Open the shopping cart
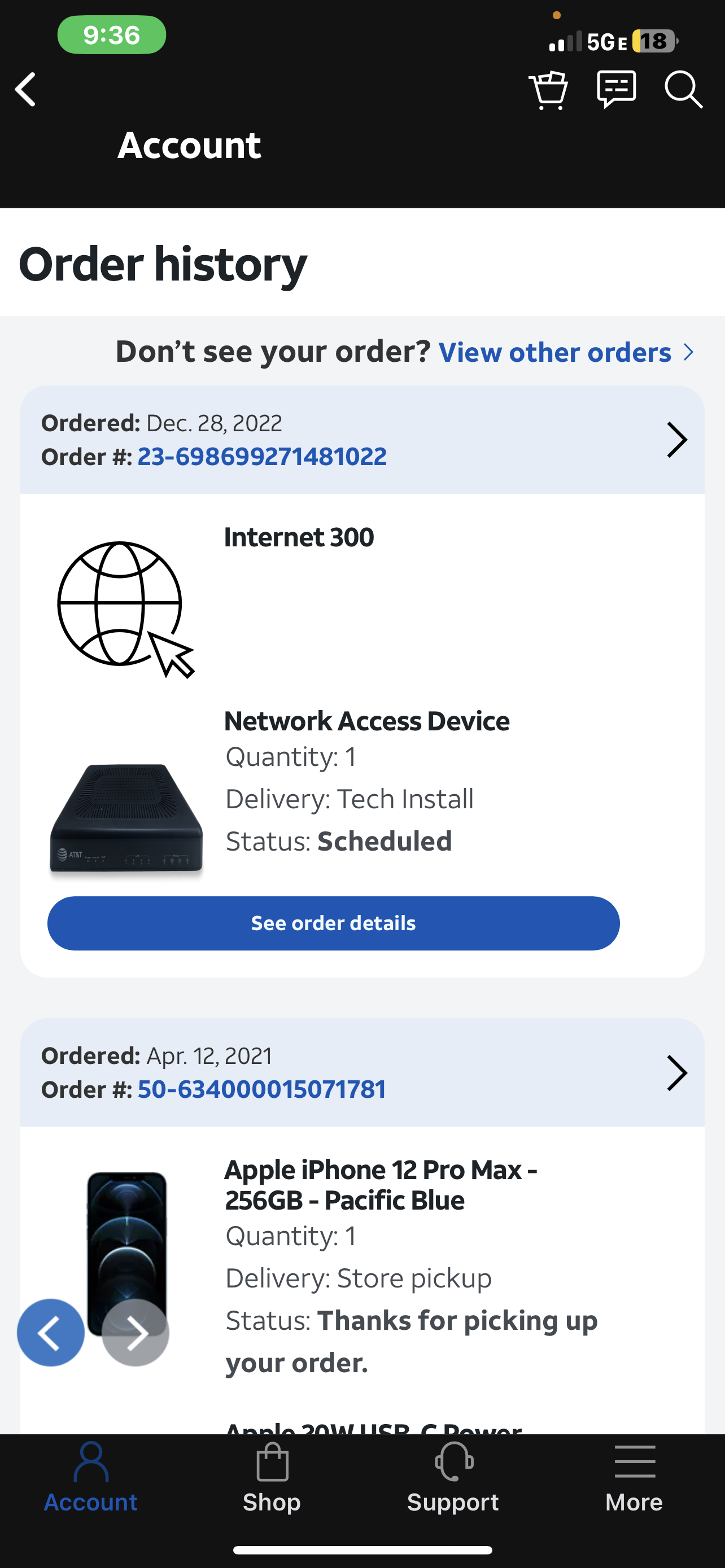The height and width of the screenshot is (1568, 725). click(x=548, y=90)
